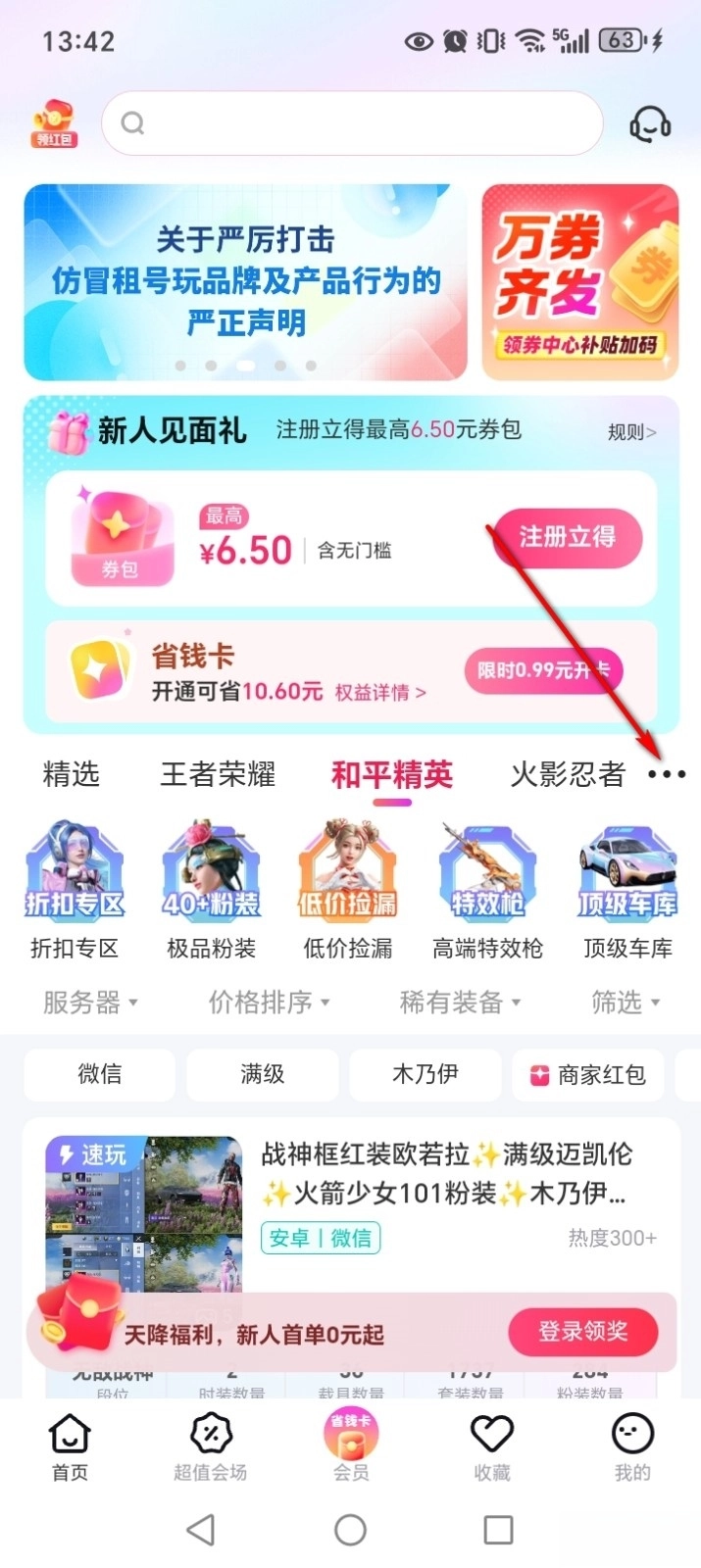Open the 我的 profile tab
Image resolution: width=701 pixels, height=1568 pixels.
pyautogui.click(x=631, y=1446)
